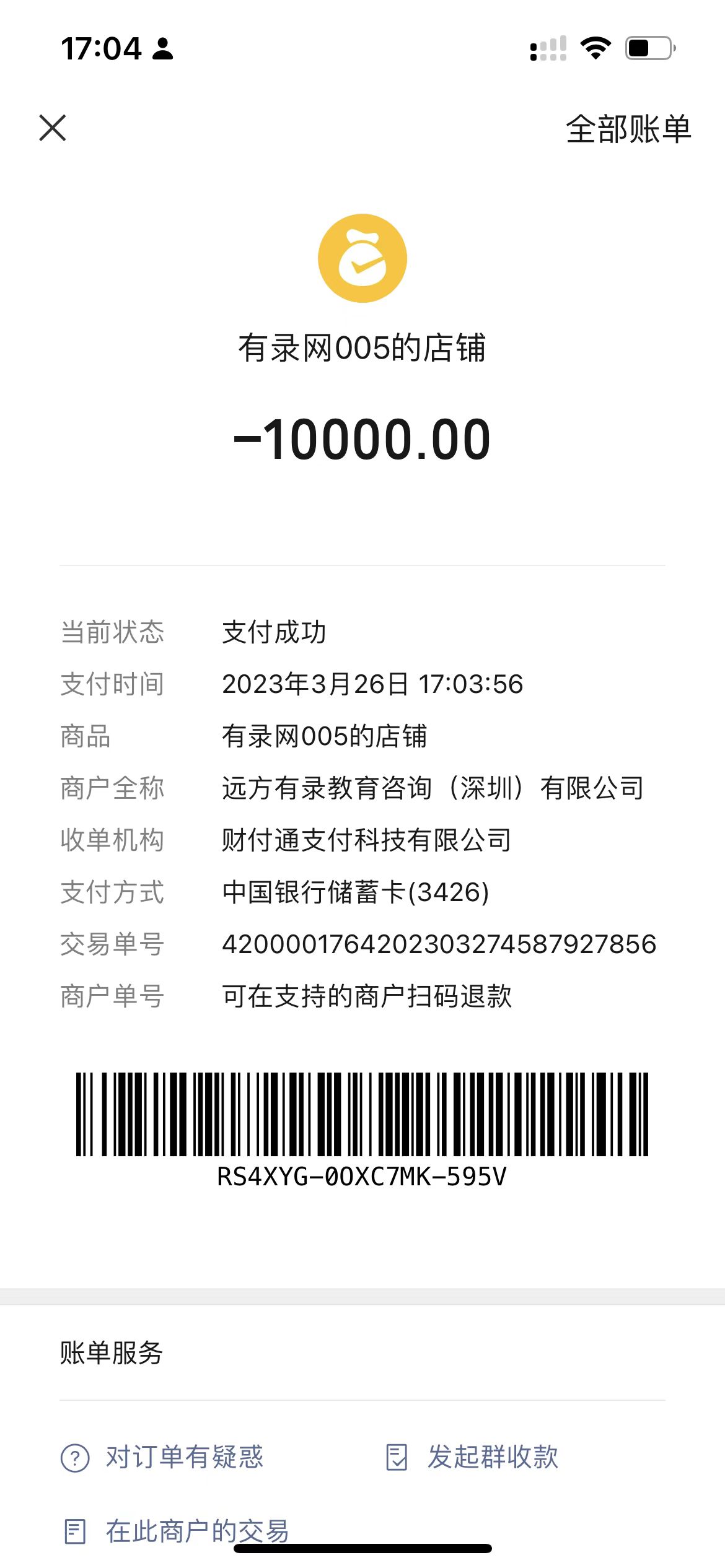Open 全部账单 all bills
Viewport: 725px width, 1568px height.
click(628, 129)
